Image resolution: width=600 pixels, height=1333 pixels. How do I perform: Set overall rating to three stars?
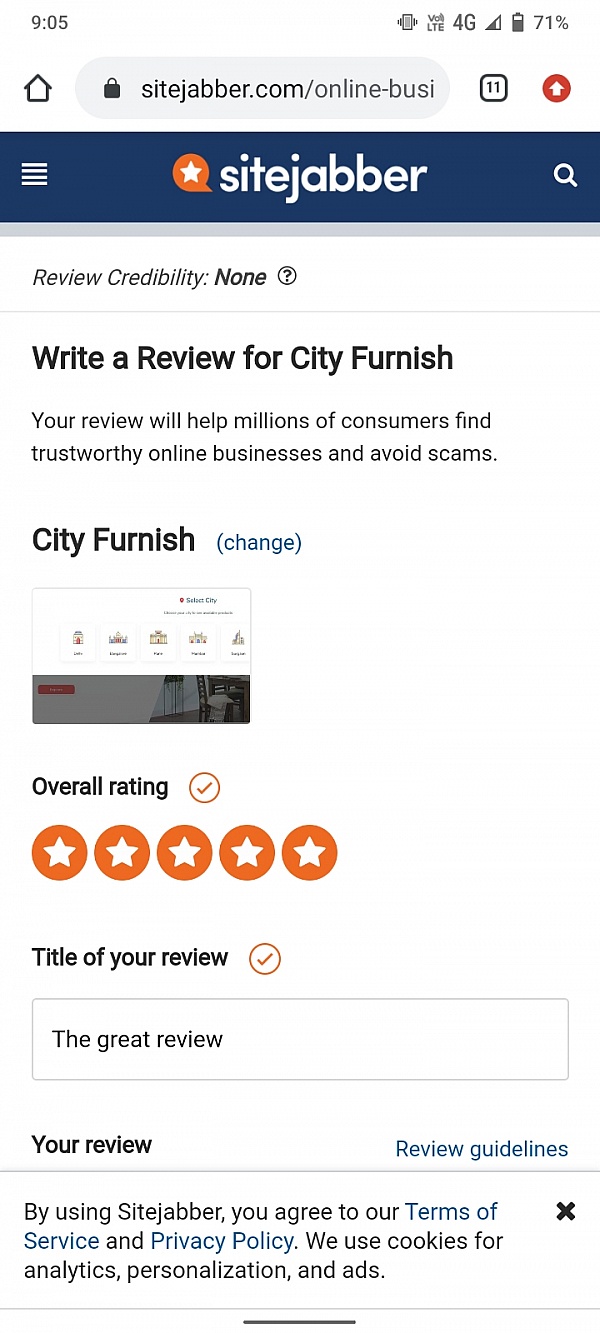(185, 853)
